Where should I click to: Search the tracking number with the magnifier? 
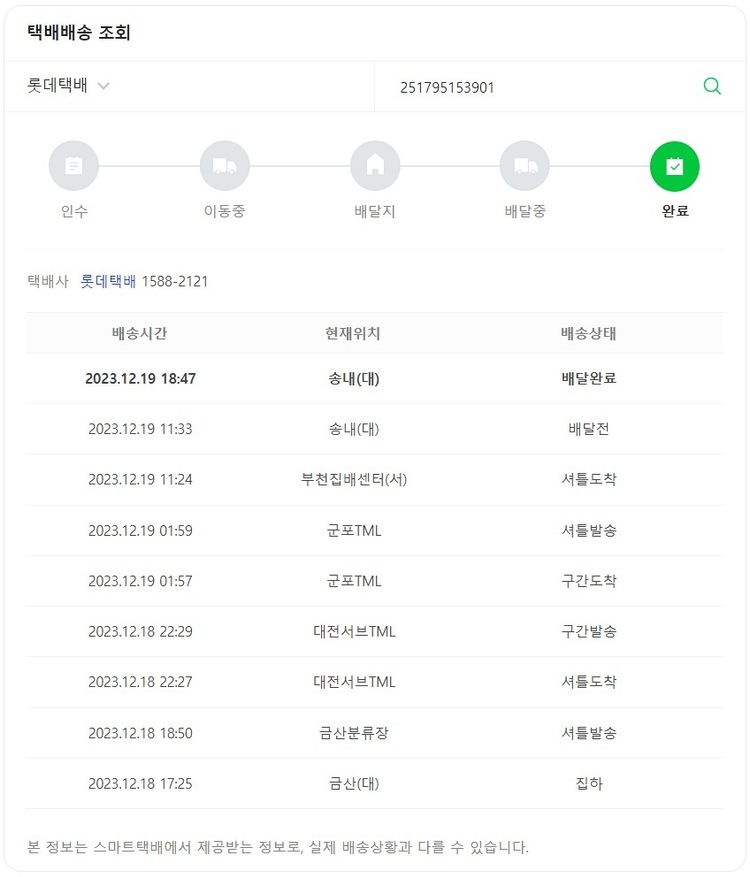(x=712, y=86)
